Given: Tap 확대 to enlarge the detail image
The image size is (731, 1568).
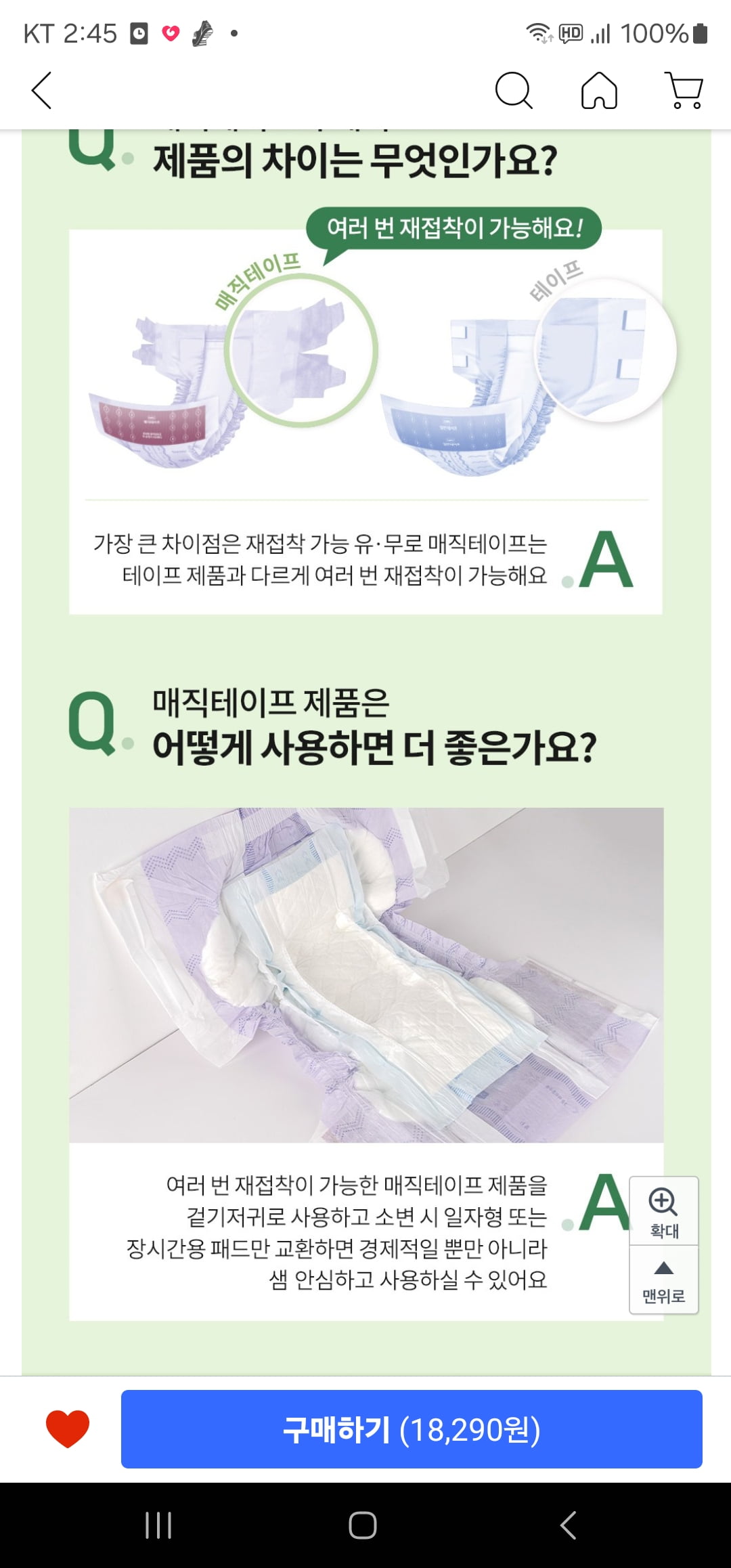Looking at the screenshot, I should point(664,1212).
